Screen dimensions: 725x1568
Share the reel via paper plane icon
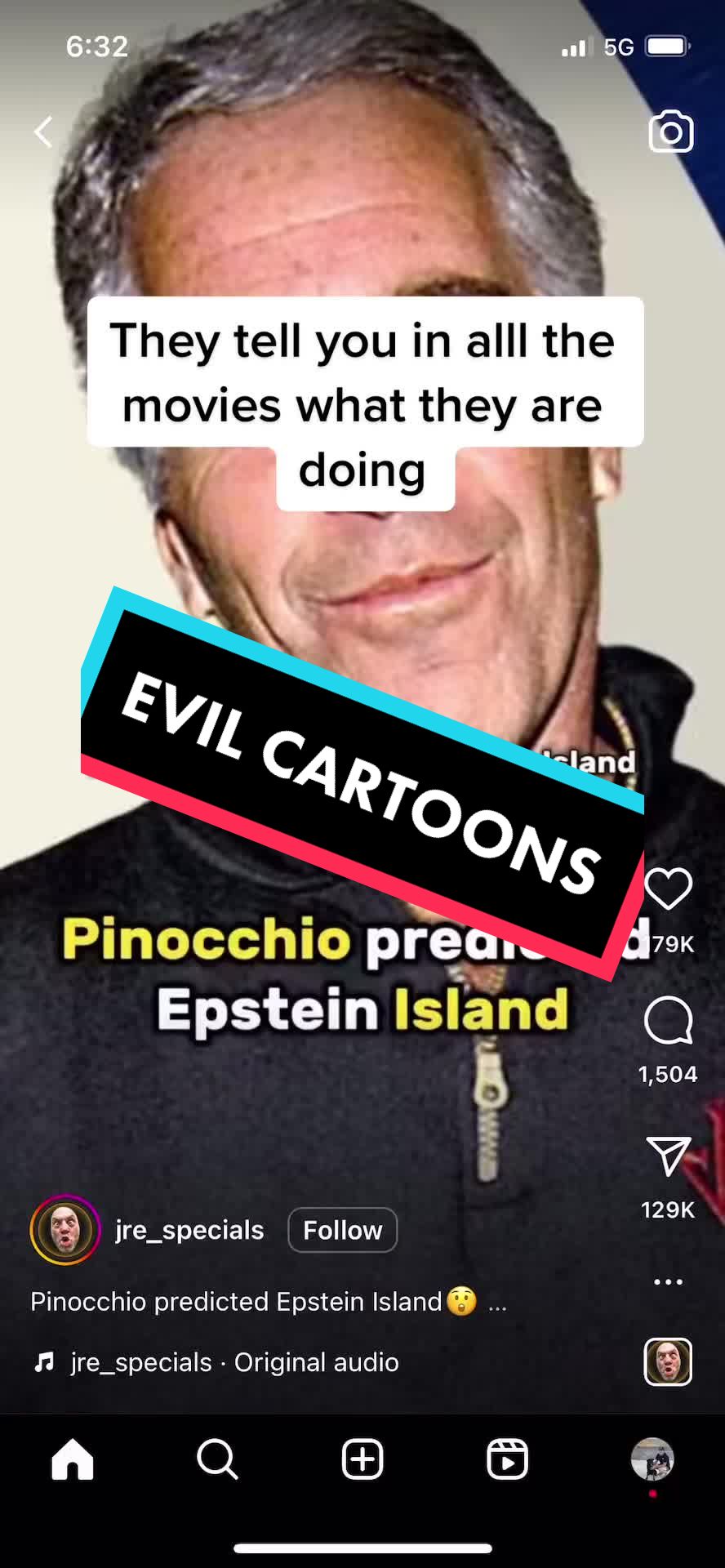pyautogui.click(x=669, y=1156)
